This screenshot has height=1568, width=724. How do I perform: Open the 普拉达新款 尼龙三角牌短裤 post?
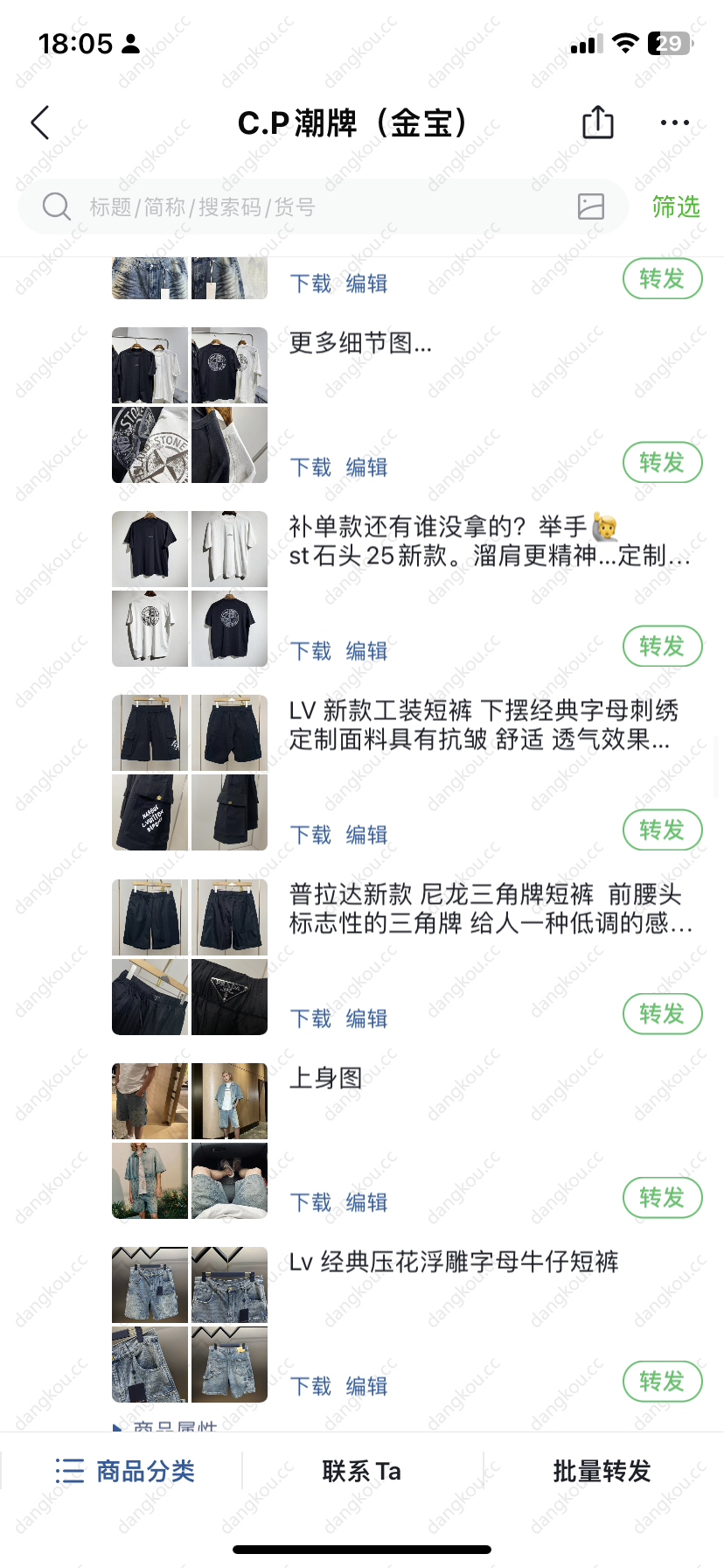(490, 908)
